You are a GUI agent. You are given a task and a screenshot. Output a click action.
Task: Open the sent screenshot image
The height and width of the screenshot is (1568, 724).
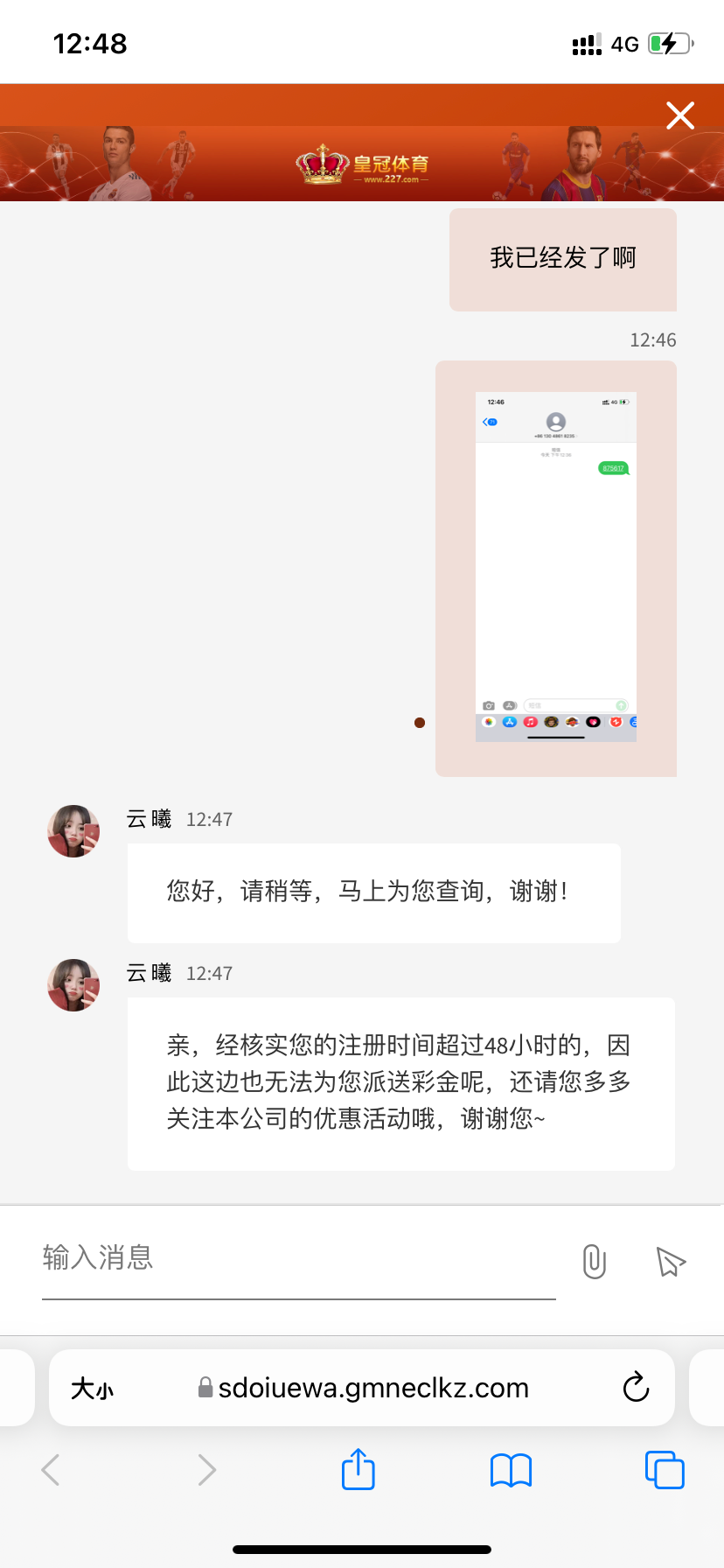[556, 567]
